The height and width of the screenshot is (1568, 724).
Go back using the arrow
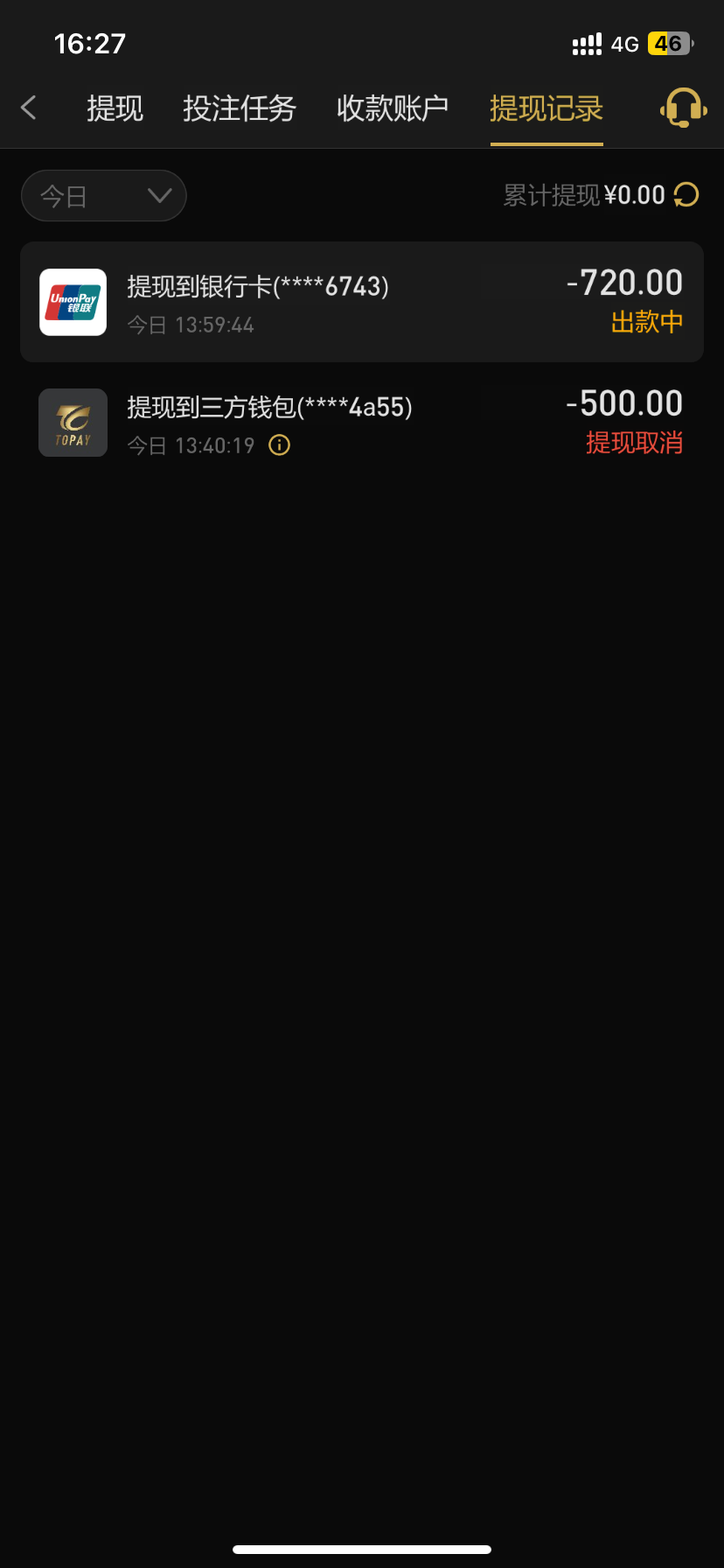(29, 108)
